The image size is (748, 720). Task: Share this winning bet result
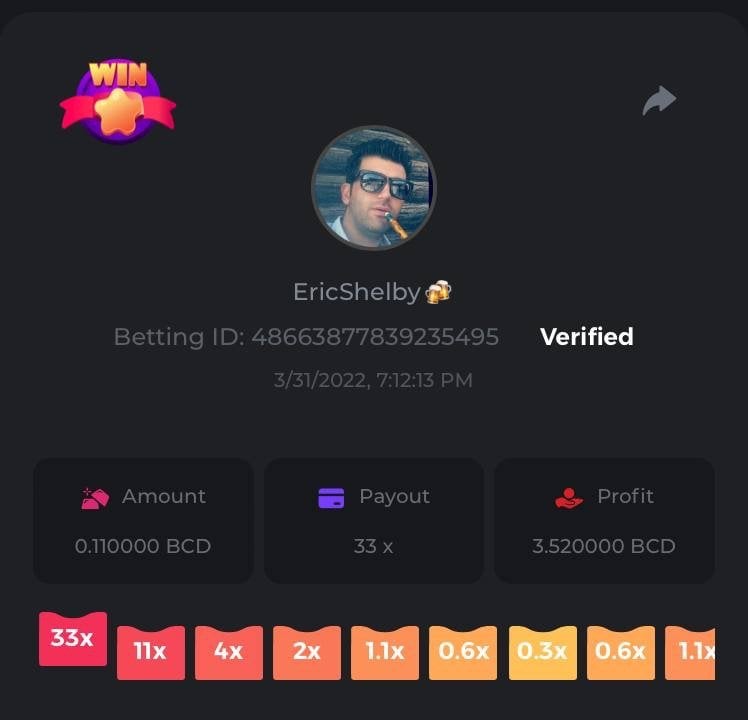pos(659,100)
